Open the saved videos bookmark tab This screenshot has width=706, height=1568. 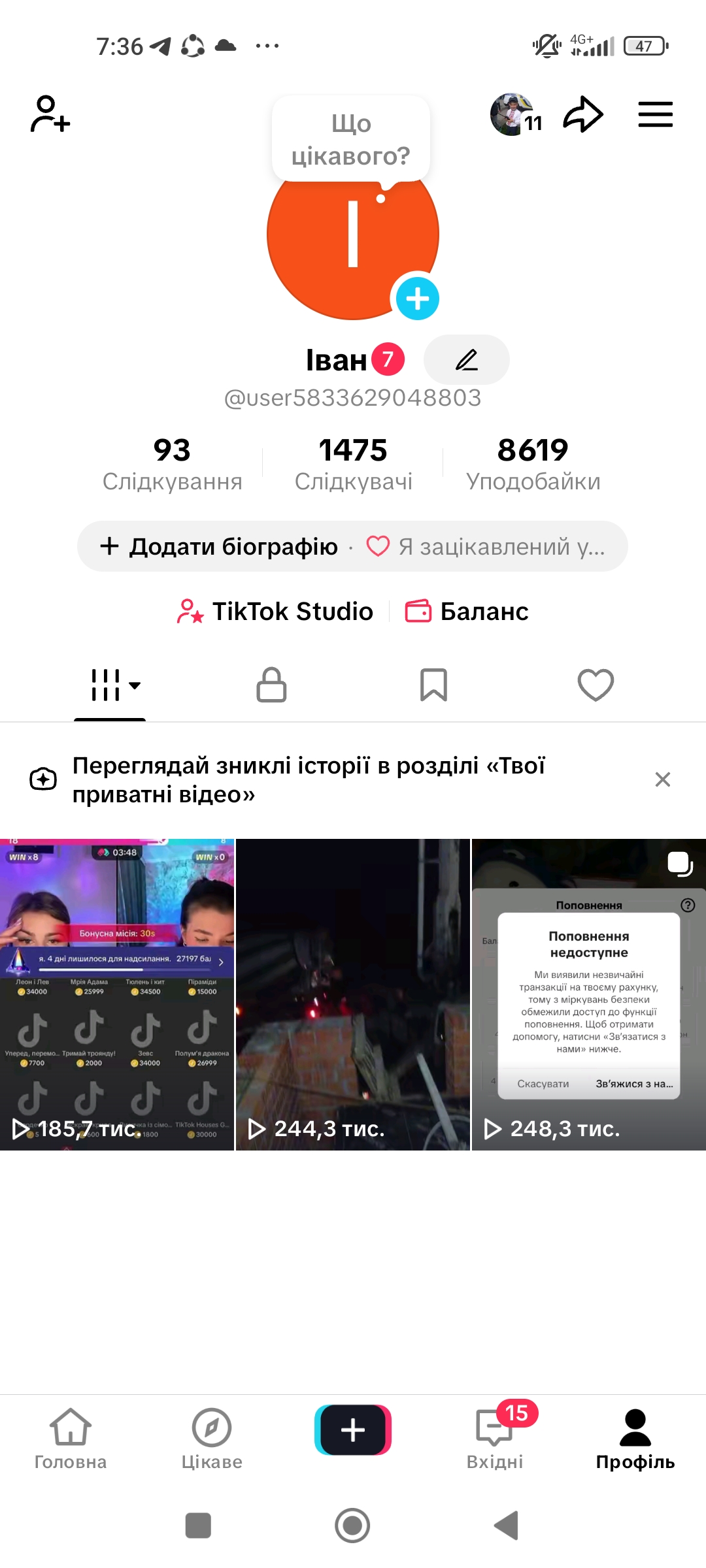click(433, 685)
